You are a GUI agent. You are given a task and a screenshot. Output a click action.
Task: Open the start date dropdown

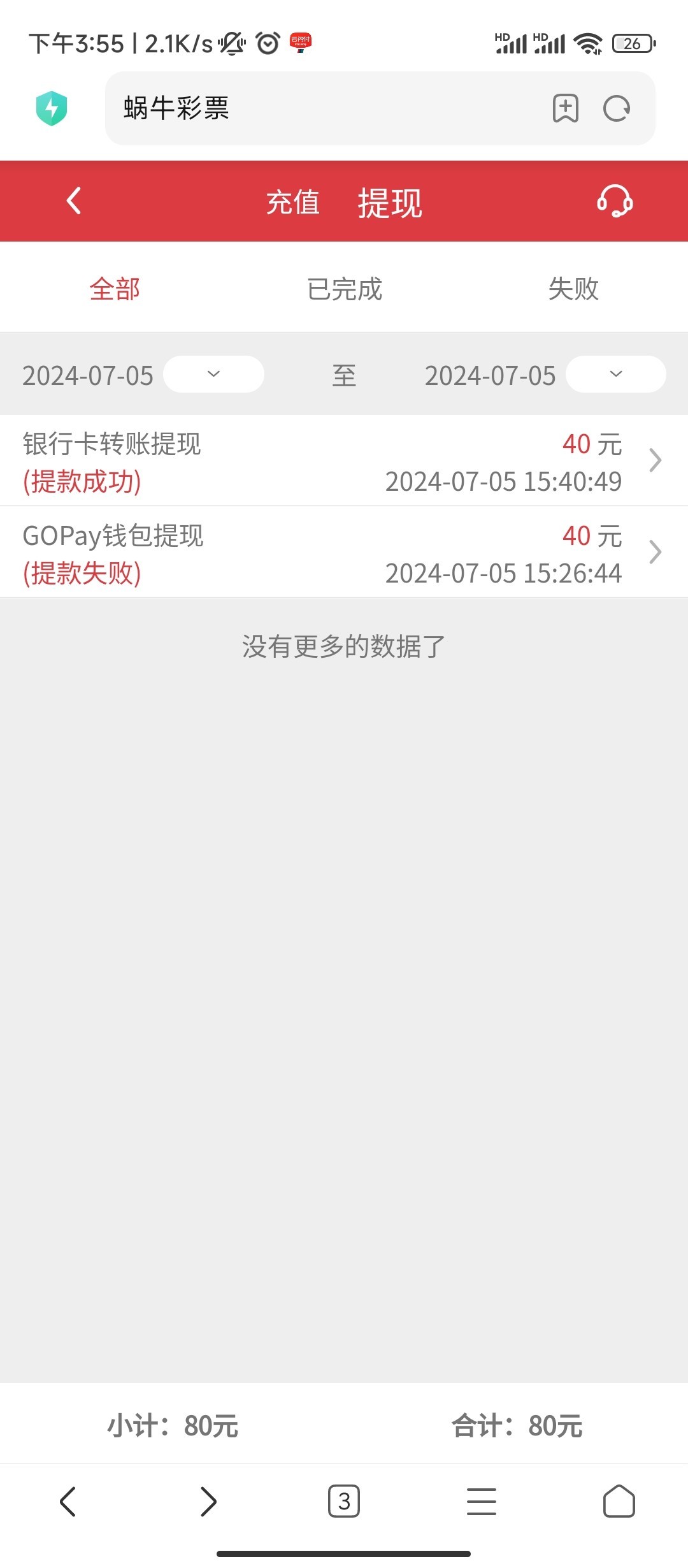[x=213, y=374]
